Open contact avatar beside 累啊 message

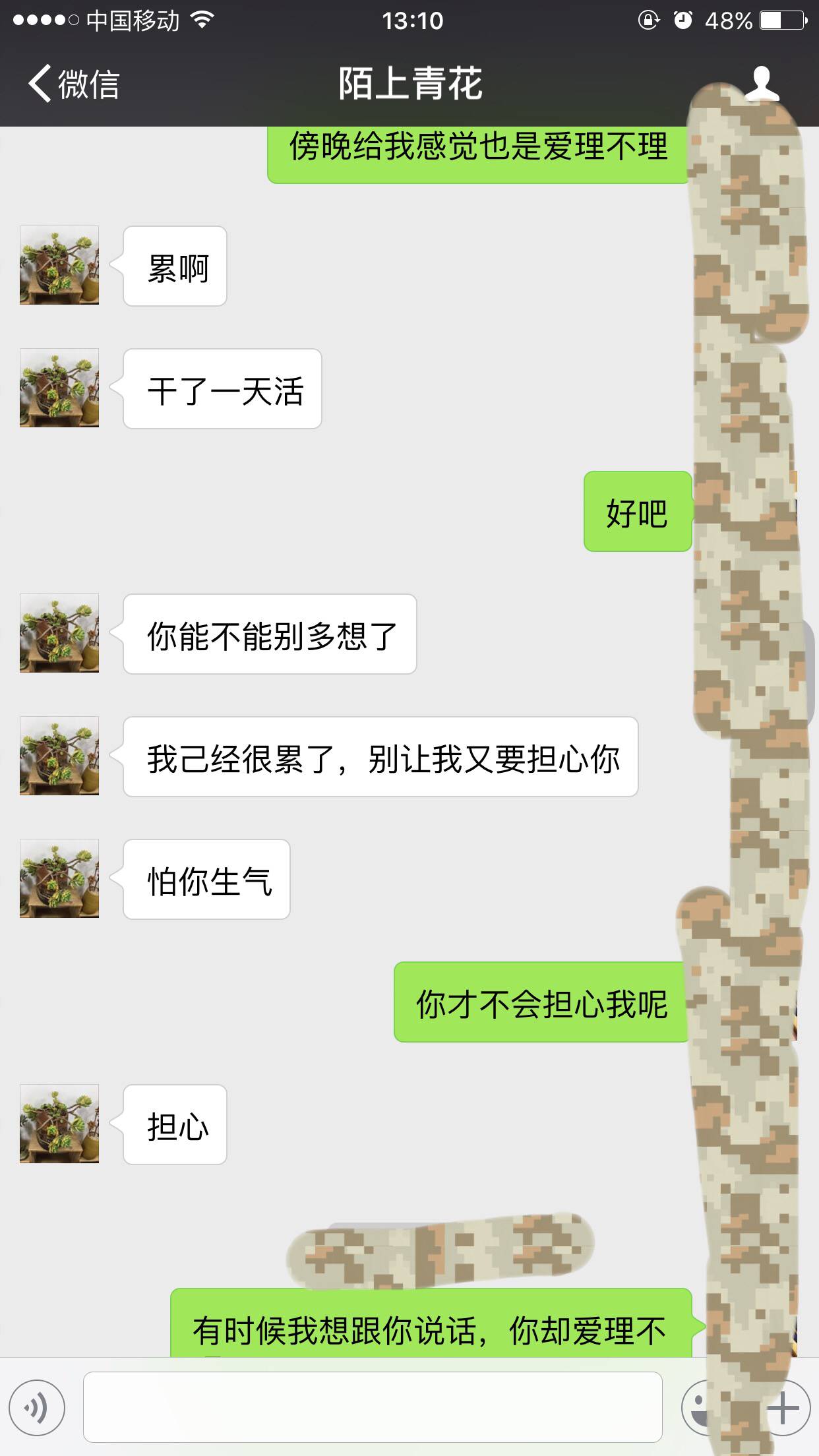[x=59, y=265]
